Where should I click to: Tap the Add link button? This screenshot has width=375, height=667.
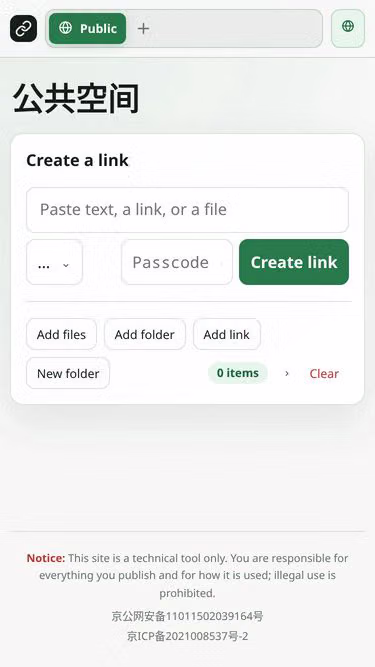227,334
